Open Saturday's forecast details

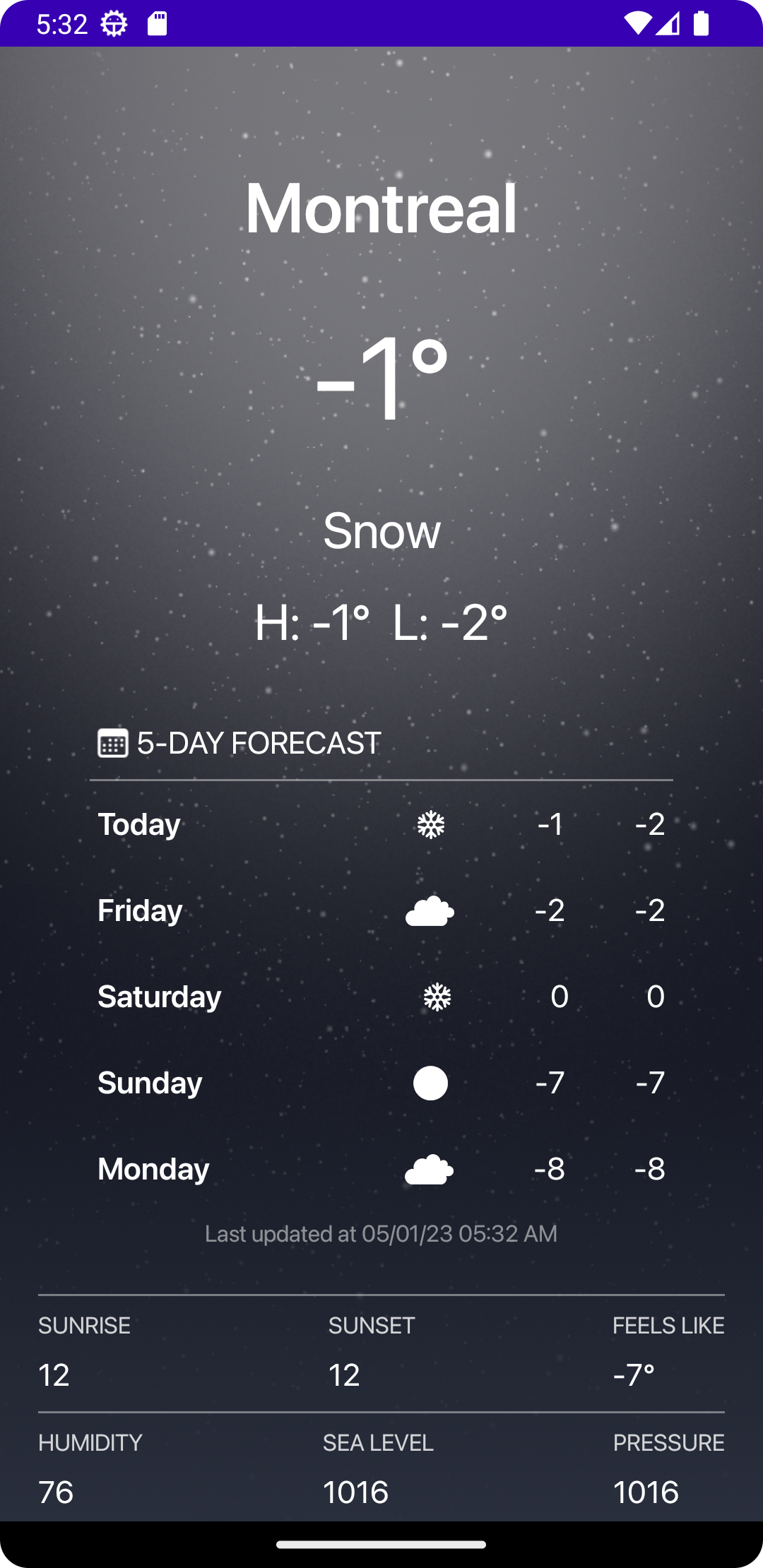381,997
